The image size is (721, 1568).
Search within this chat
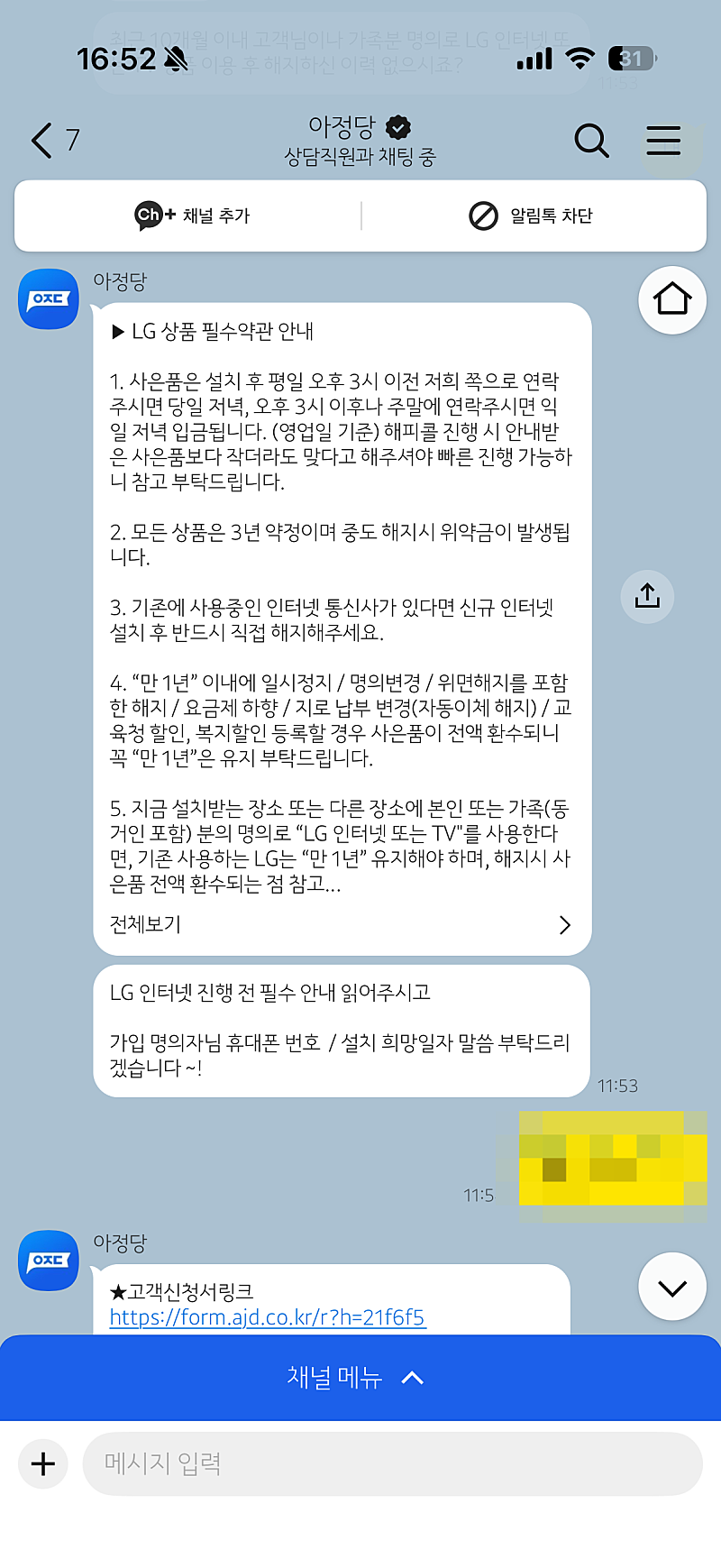(591, 141)
